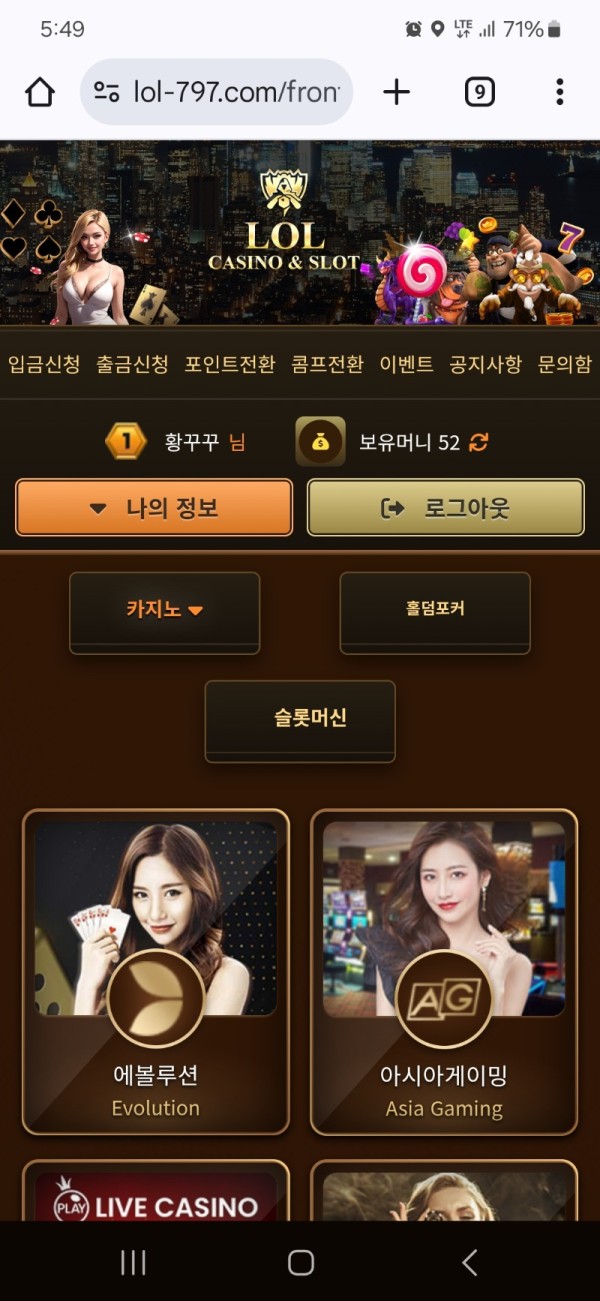Open 공지사항 notices
Screen dimensions: 600x1301
click(485, 364)
